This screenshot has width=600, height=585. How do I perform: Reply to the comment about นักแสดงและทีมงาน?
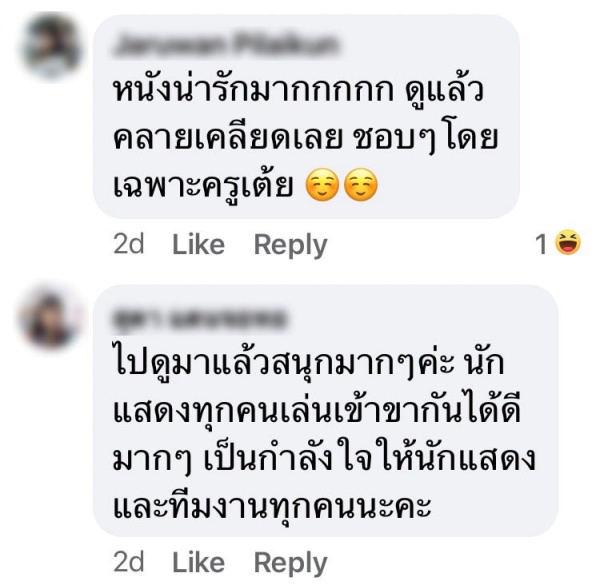[x=290, y=563]
